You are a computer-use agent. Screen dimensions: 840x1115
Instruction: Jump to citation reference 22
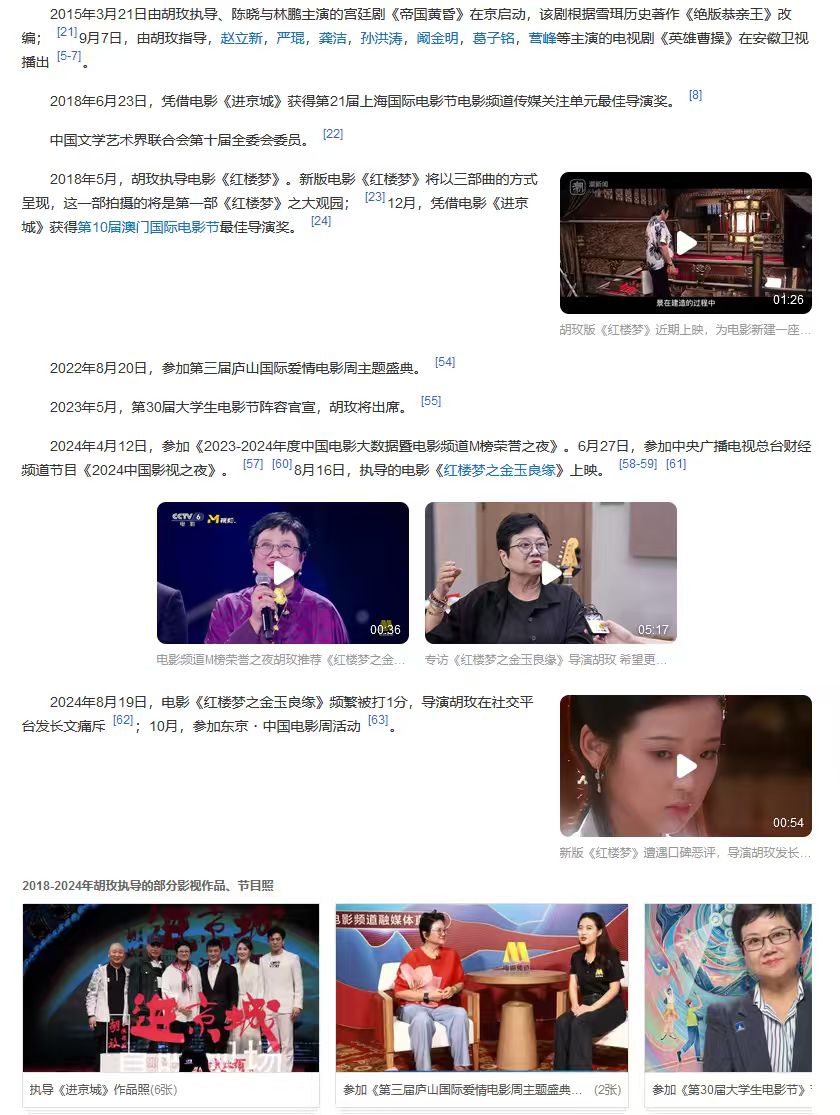[333, 134]
